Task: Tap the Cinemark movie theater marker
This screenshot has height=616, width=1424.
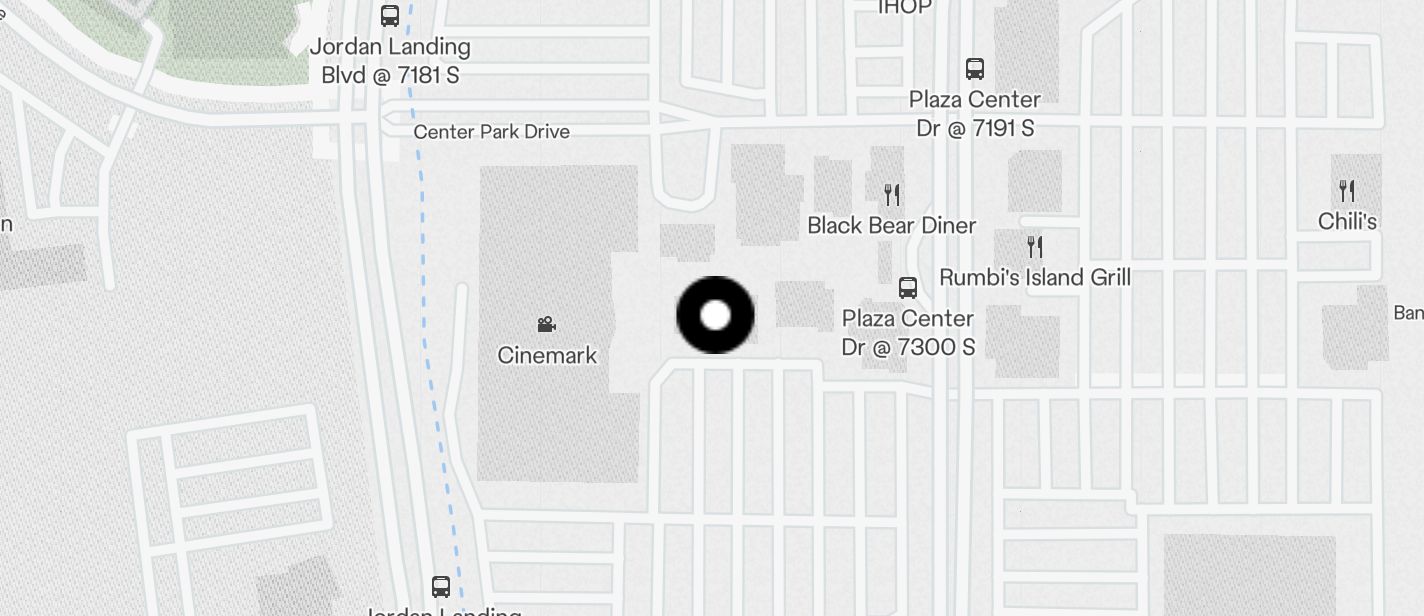Action: (x=546, y=325)
